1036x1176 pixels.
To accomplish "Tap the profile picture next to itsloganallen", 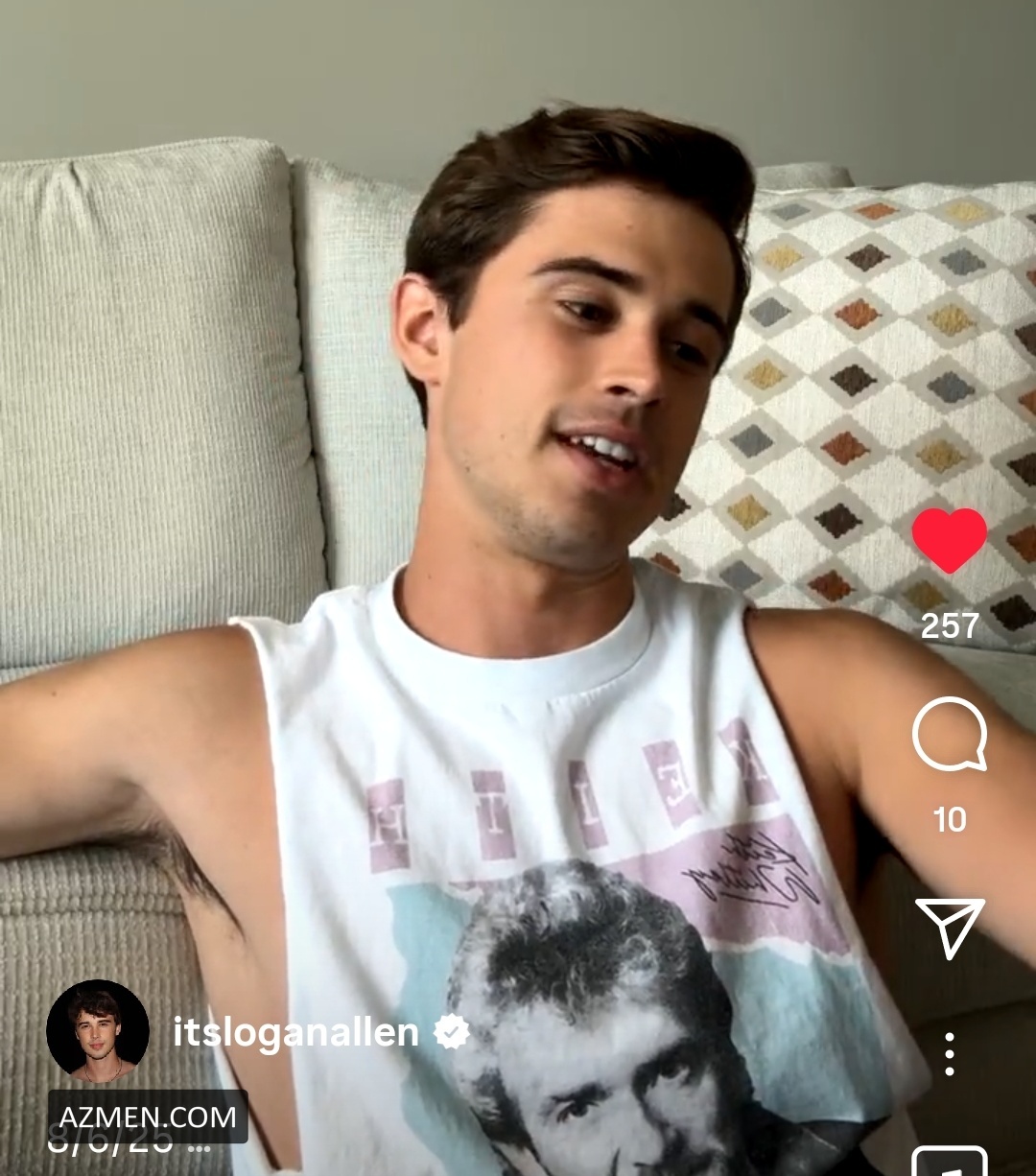I will pos(98,1030).
